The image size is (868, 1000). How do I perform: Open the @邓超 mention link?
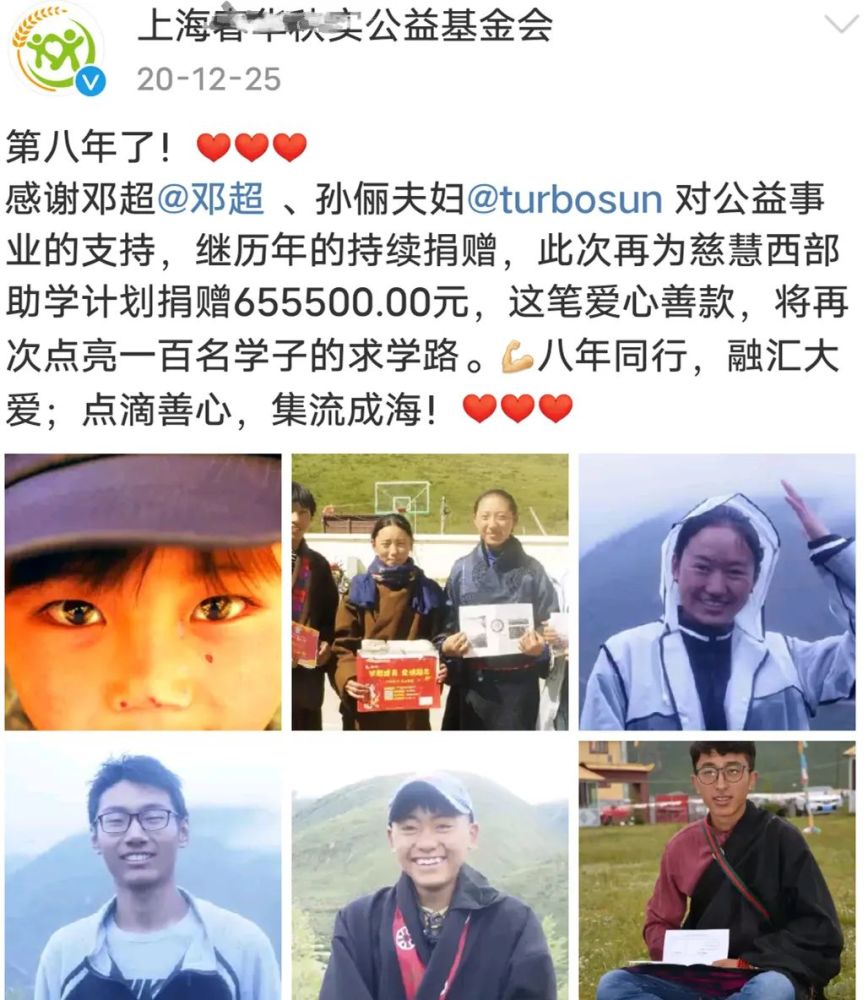(x=211, y=199)
